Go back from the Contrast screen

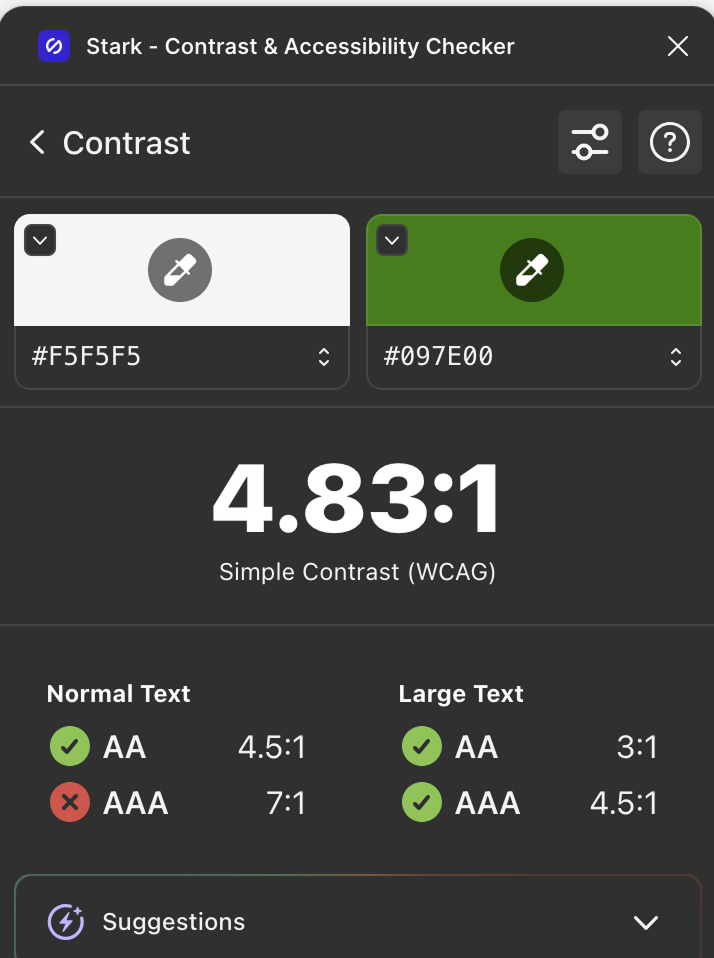(x=38, y=143)
